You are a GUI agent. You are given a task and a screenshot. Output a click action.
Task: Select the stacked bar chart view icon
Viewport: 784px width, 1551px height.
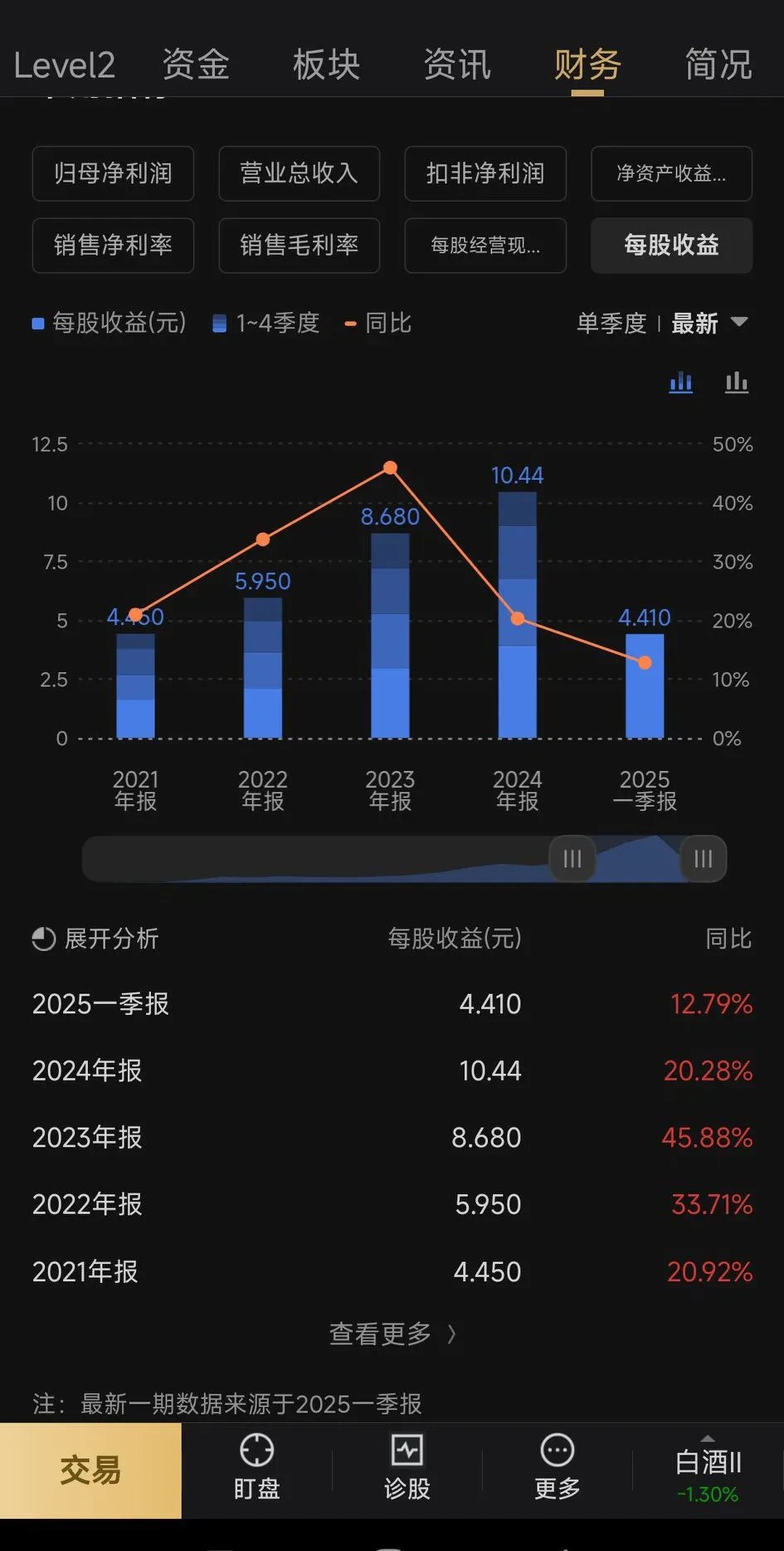point(680,383)
